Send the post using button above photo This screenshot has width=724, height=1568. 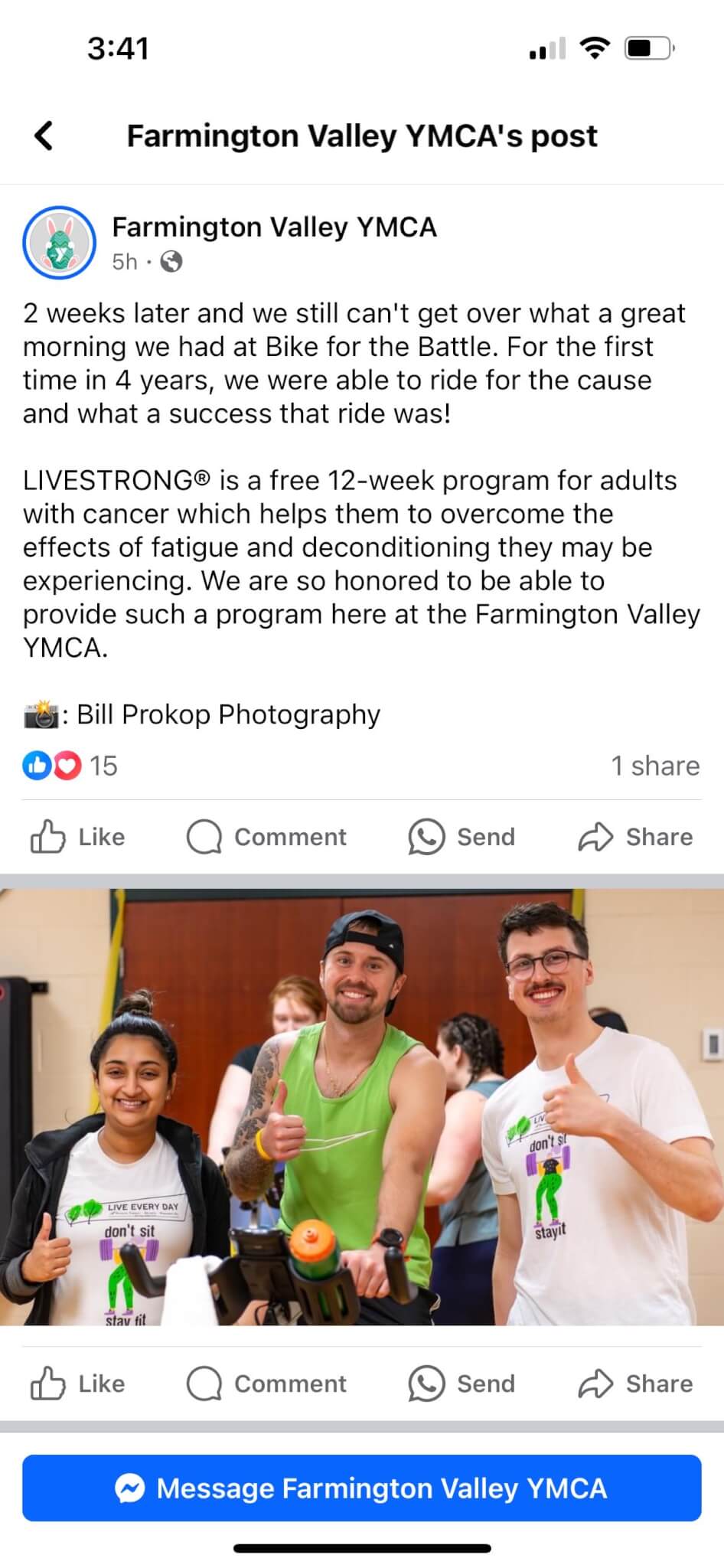coord(461,837)
